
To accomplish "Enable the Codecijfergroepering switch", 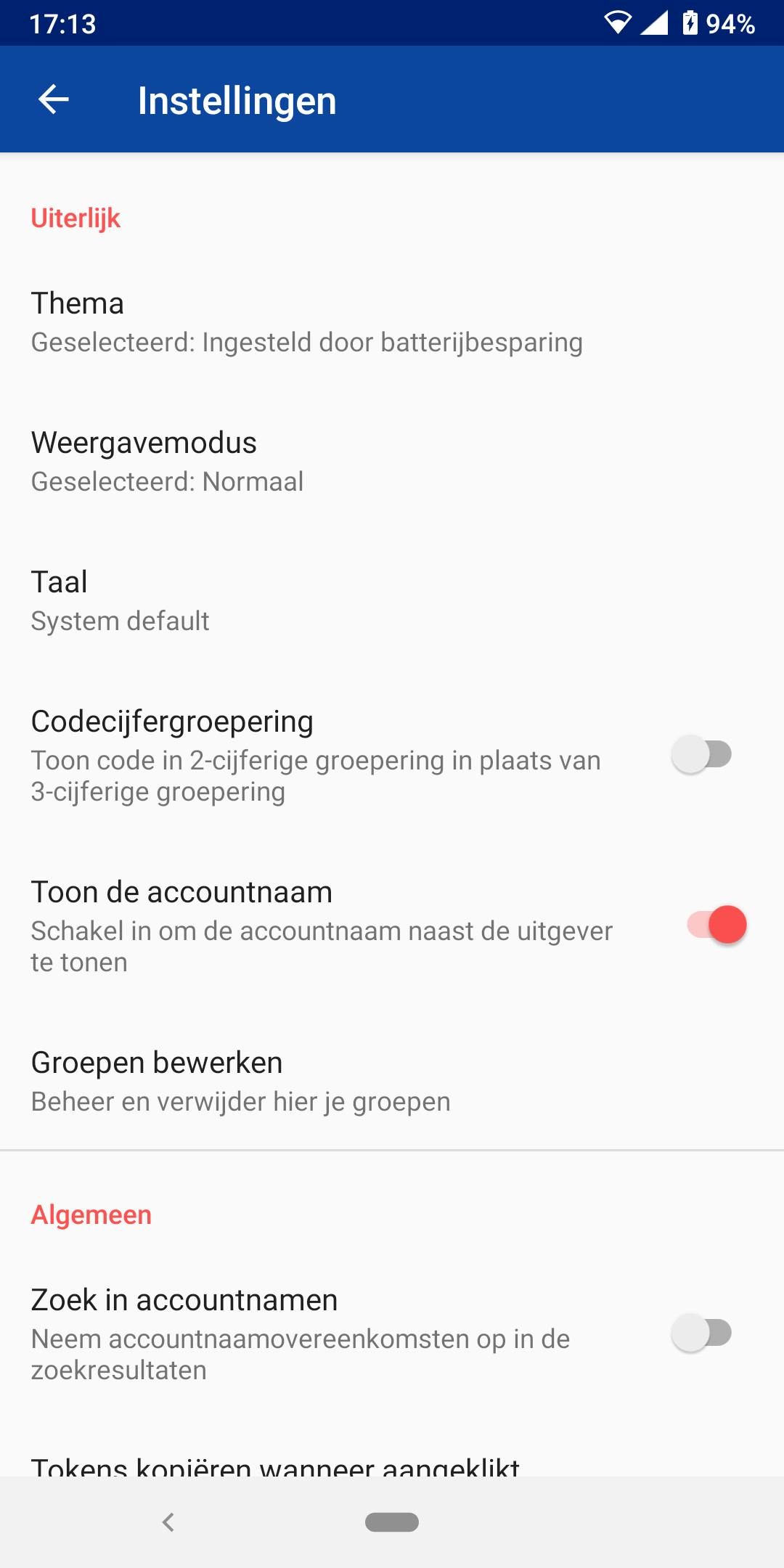I will pos(701,754).
